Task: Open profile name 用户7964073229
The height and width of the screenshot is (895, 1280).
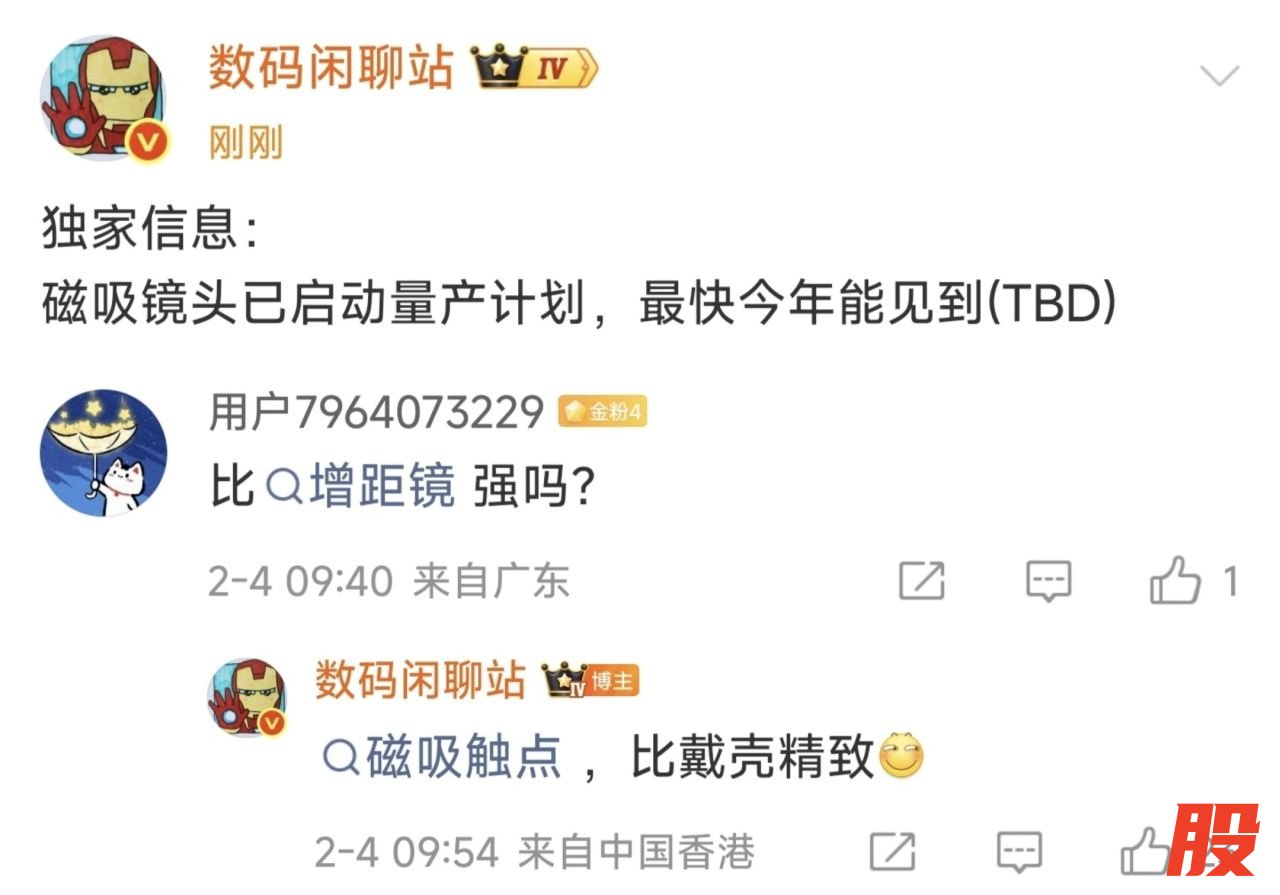Action: [376, 411]
